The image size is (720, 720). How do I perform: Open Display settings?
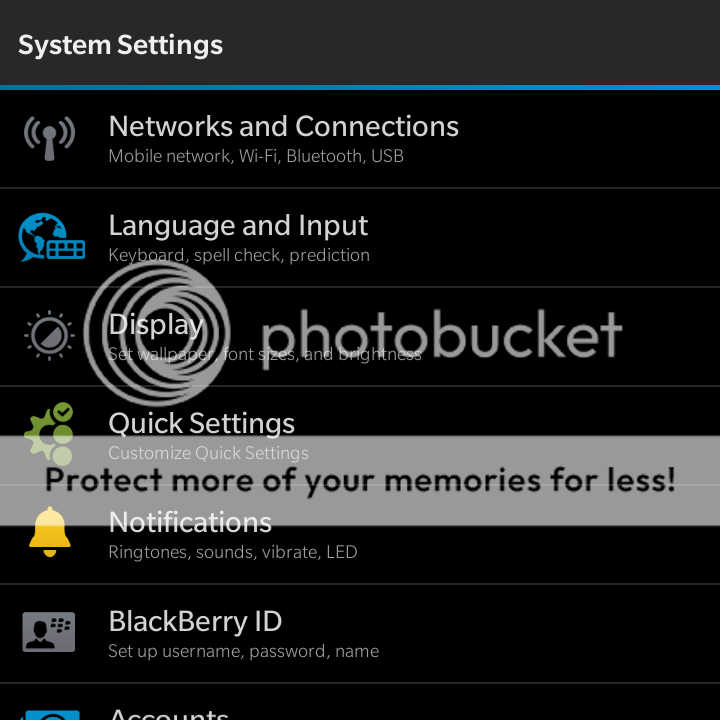(157, 336)
